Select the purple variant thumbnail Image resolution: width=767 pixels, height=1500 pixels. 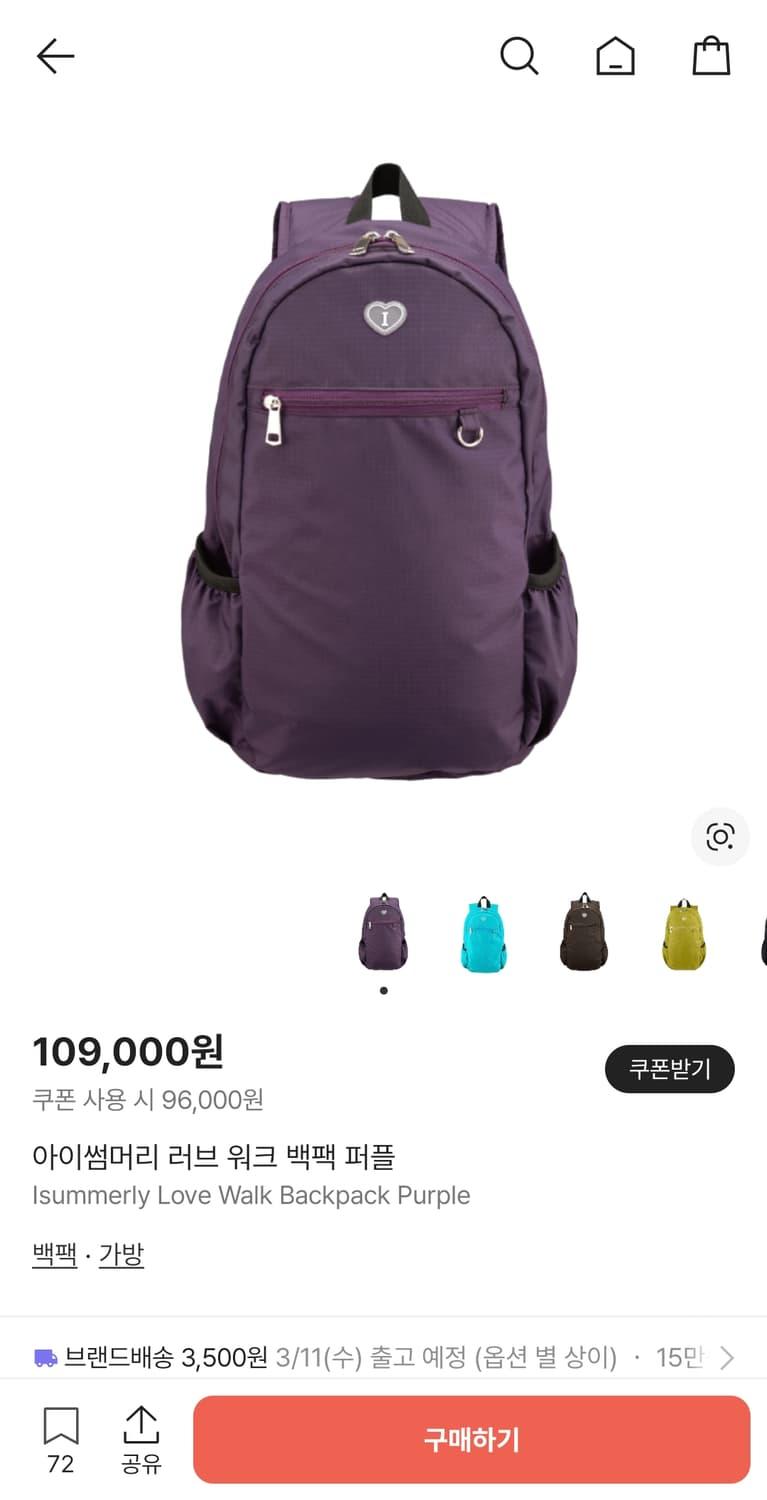(x=383, y=932)
